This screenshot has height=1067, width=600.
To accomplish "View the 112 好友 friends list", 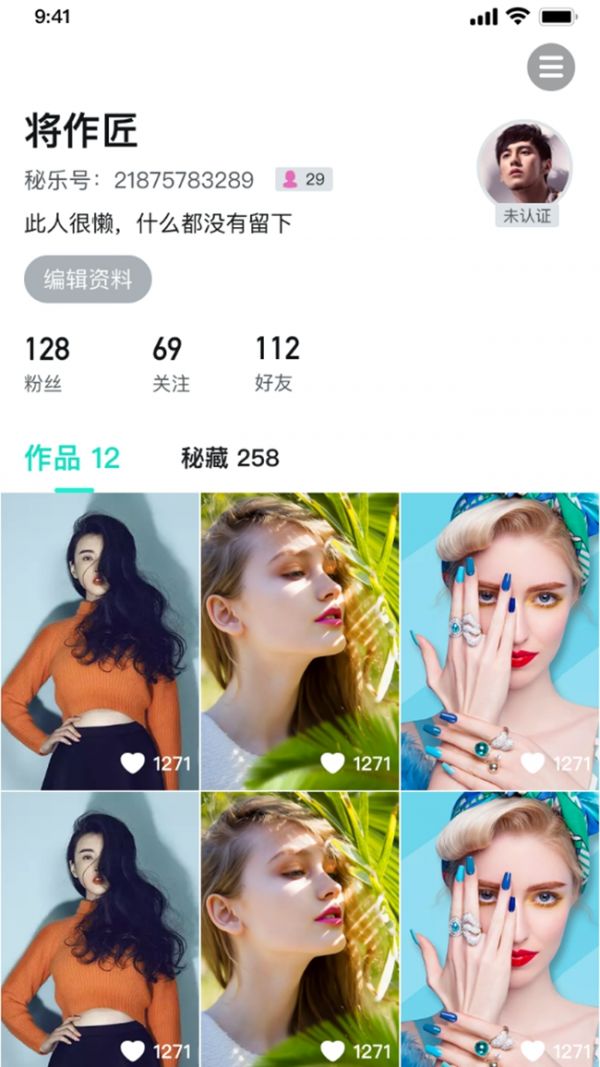I will pos(276,364).
